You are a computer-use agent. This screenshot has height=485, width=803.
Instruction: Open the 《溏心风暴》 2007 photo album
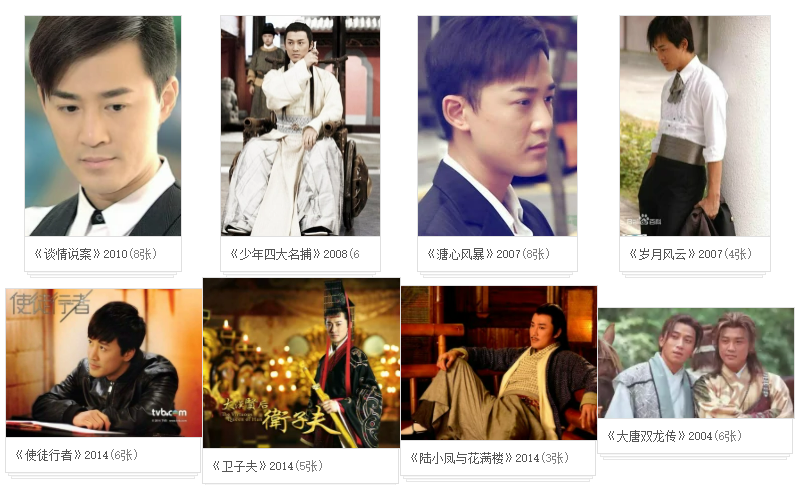point(497,125)
